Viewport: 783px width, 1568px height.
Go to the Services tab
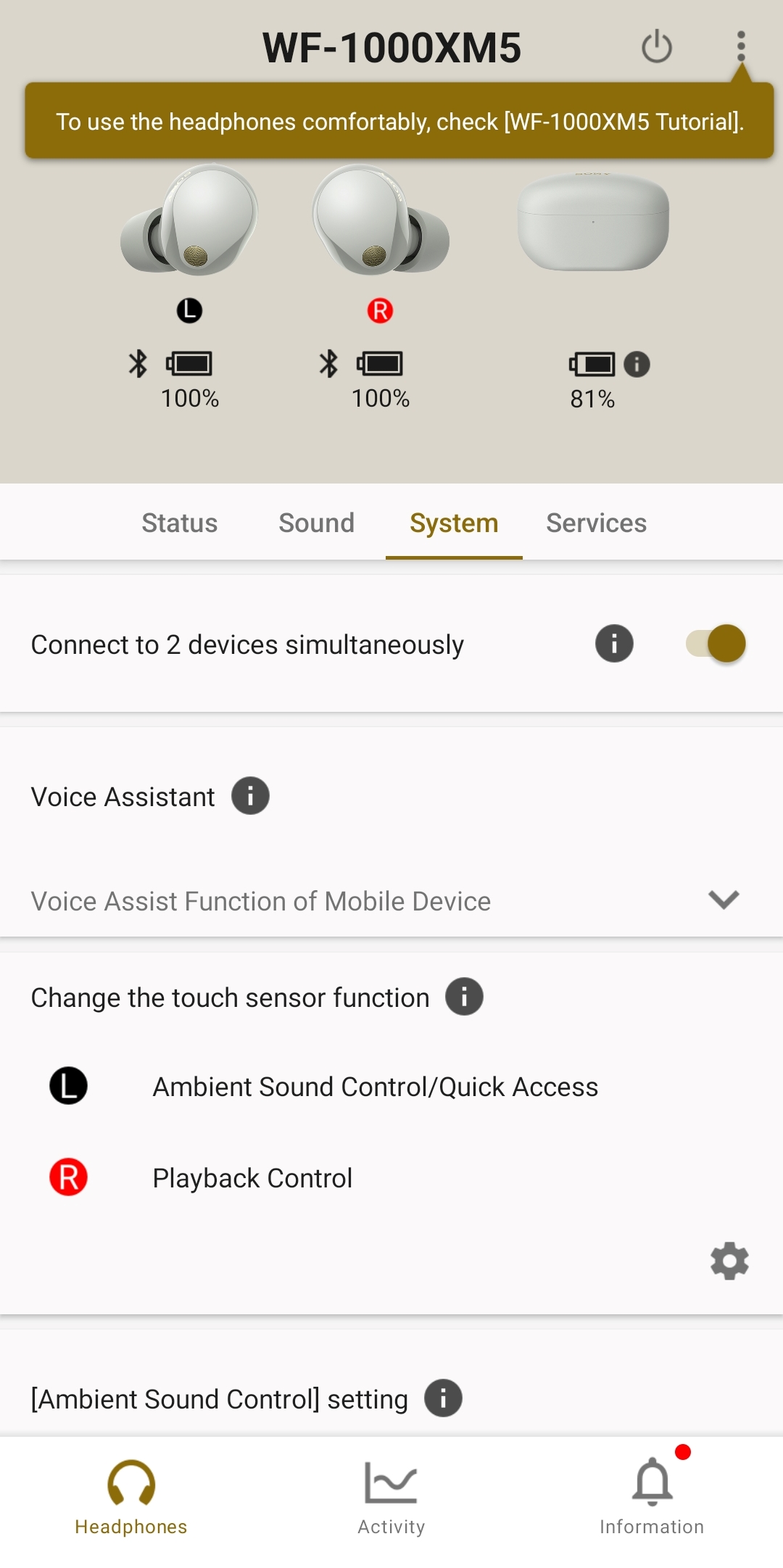click(596, 523)
